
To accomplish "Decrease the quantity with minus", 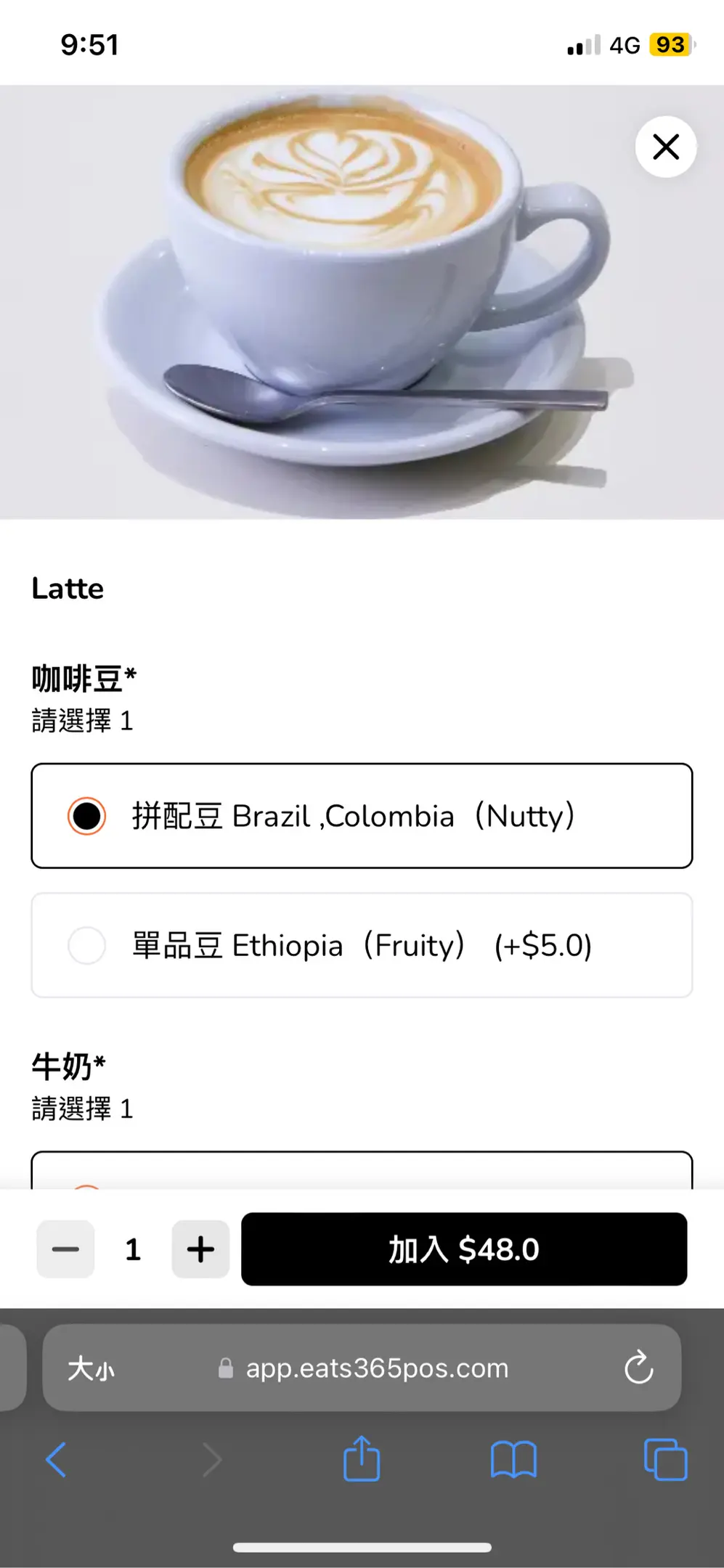I will coord(65,1249).
